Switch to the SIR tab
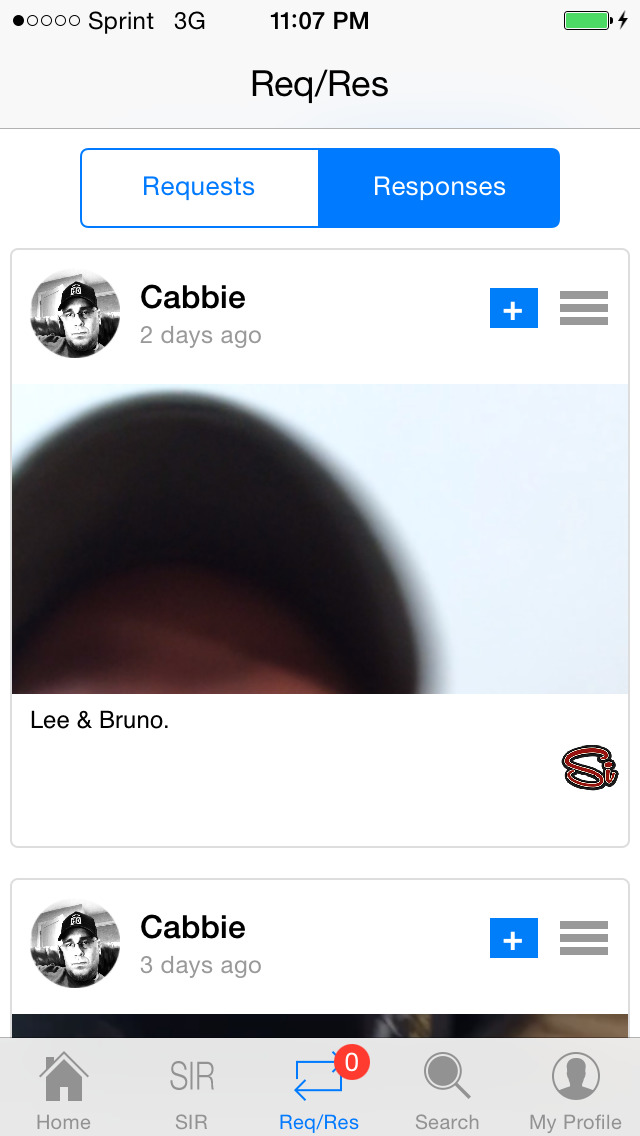The image size is (640, 1136). coord(191,1092)
